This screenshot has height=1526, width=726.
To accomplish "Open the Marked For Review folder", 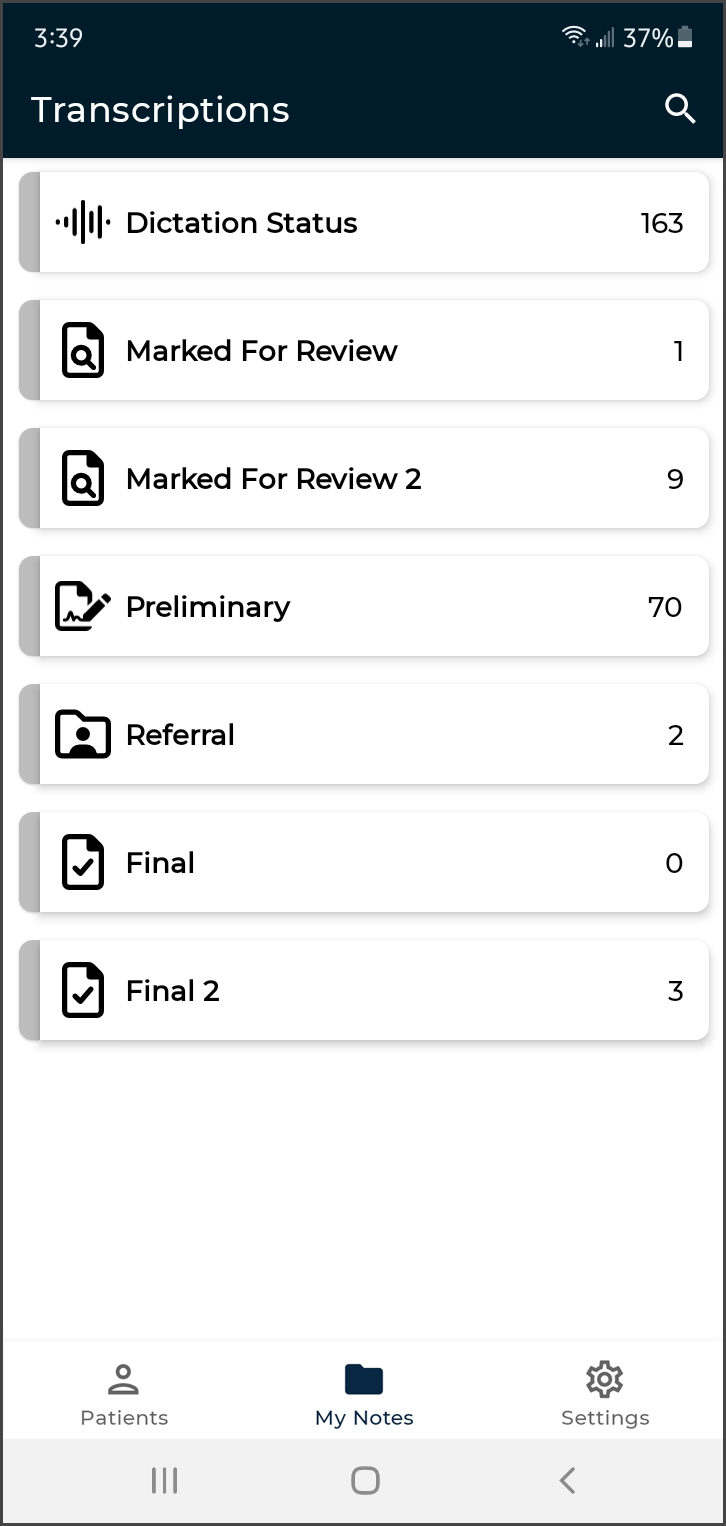I will click(x=364, y=350).
